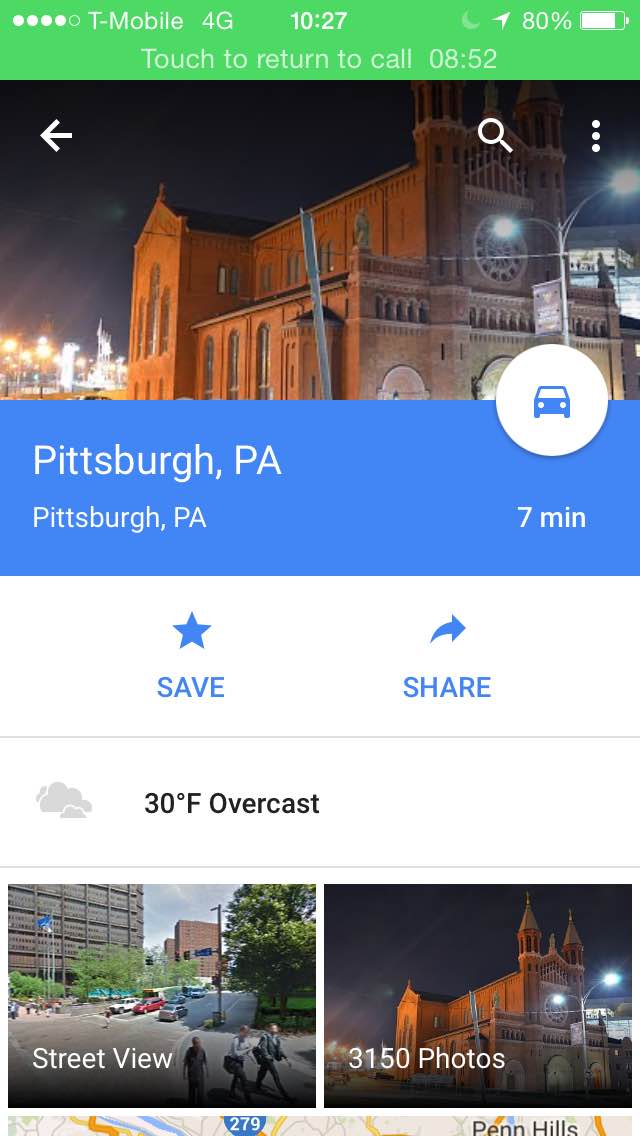Open the 30°F Overcast weather row
Viewport: 640px width, 1136px height.
(x=320, y=803)
